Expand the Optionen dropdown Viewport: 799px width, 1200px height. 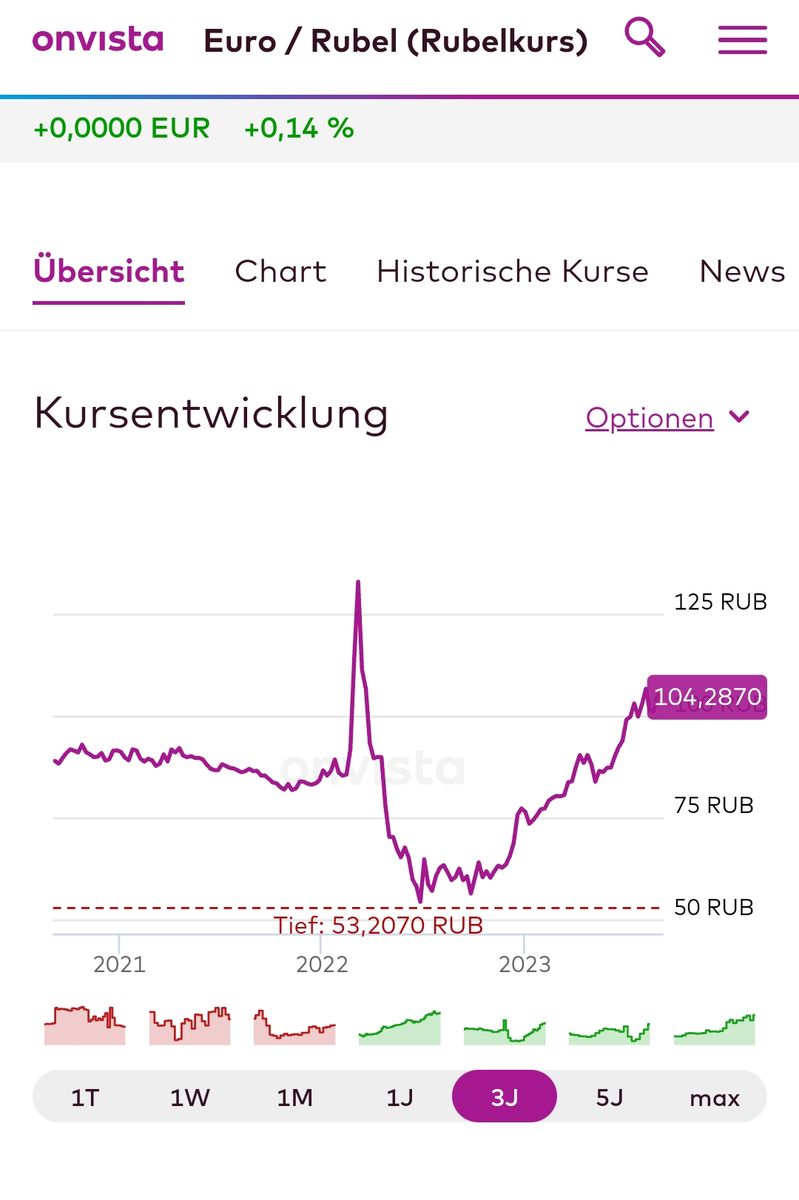coord(667,418)
